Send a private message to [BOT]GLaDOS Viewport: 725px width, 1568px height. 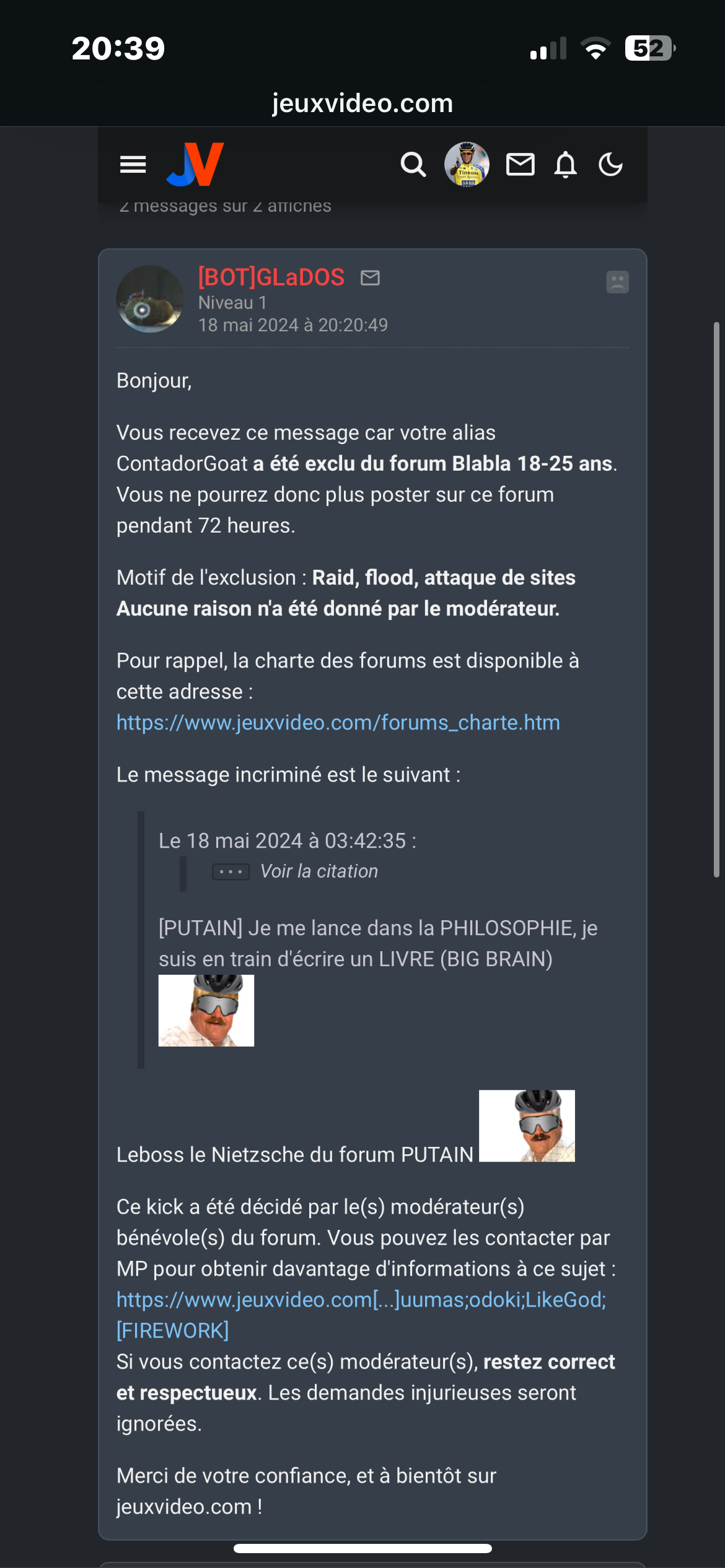click(x=370, y=278)
